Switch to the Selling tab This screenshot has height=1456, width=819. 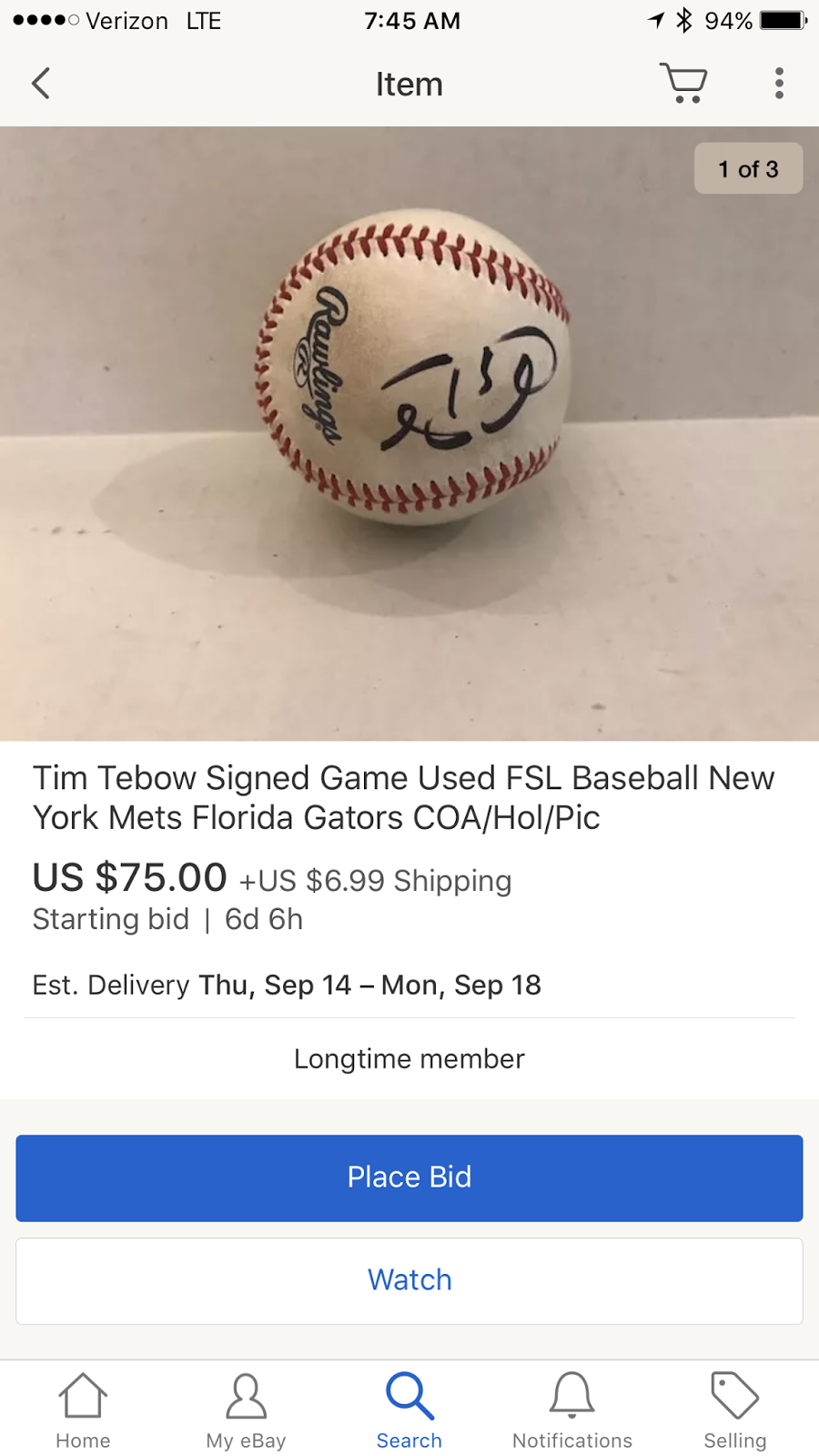coord(735,1410)
